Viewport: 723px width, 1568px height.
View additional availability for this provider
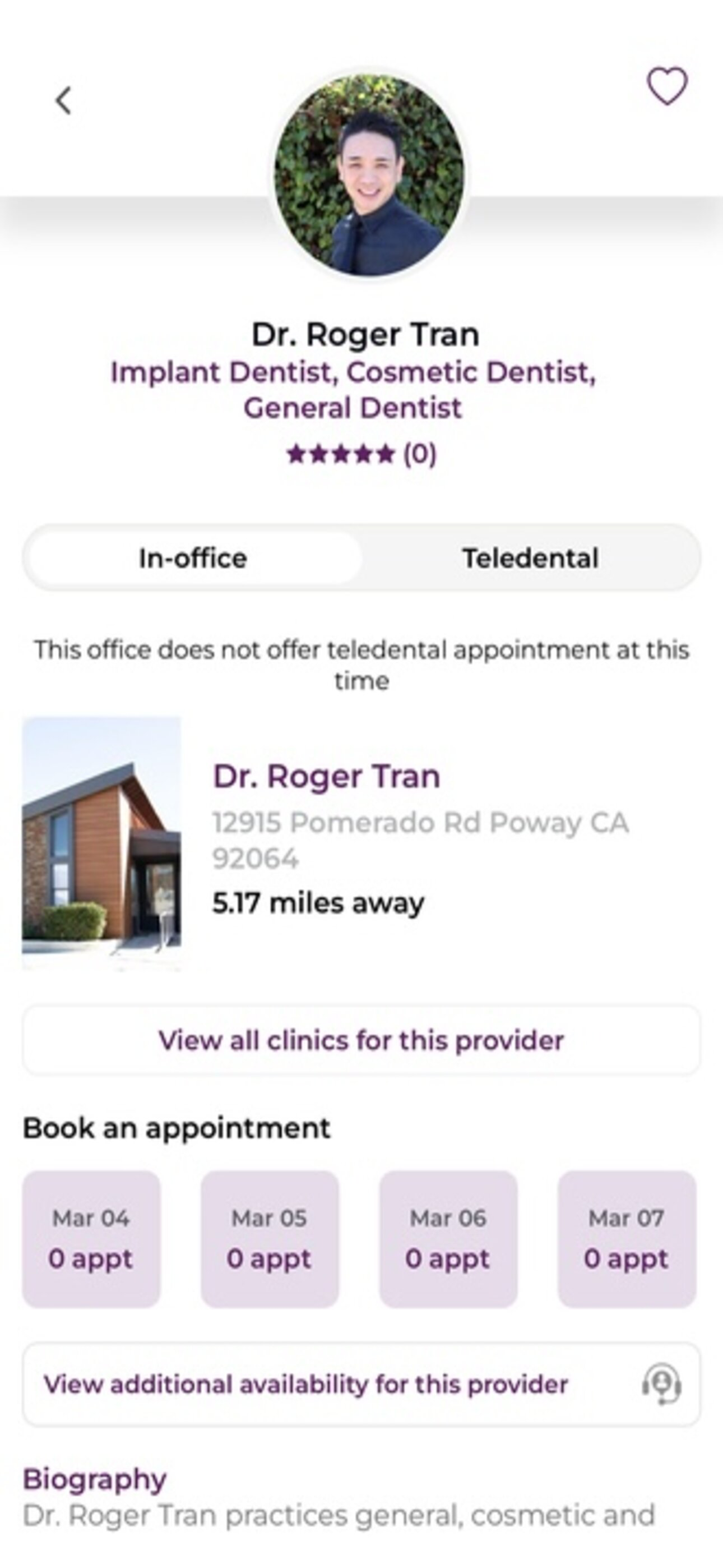point(361,1385)
